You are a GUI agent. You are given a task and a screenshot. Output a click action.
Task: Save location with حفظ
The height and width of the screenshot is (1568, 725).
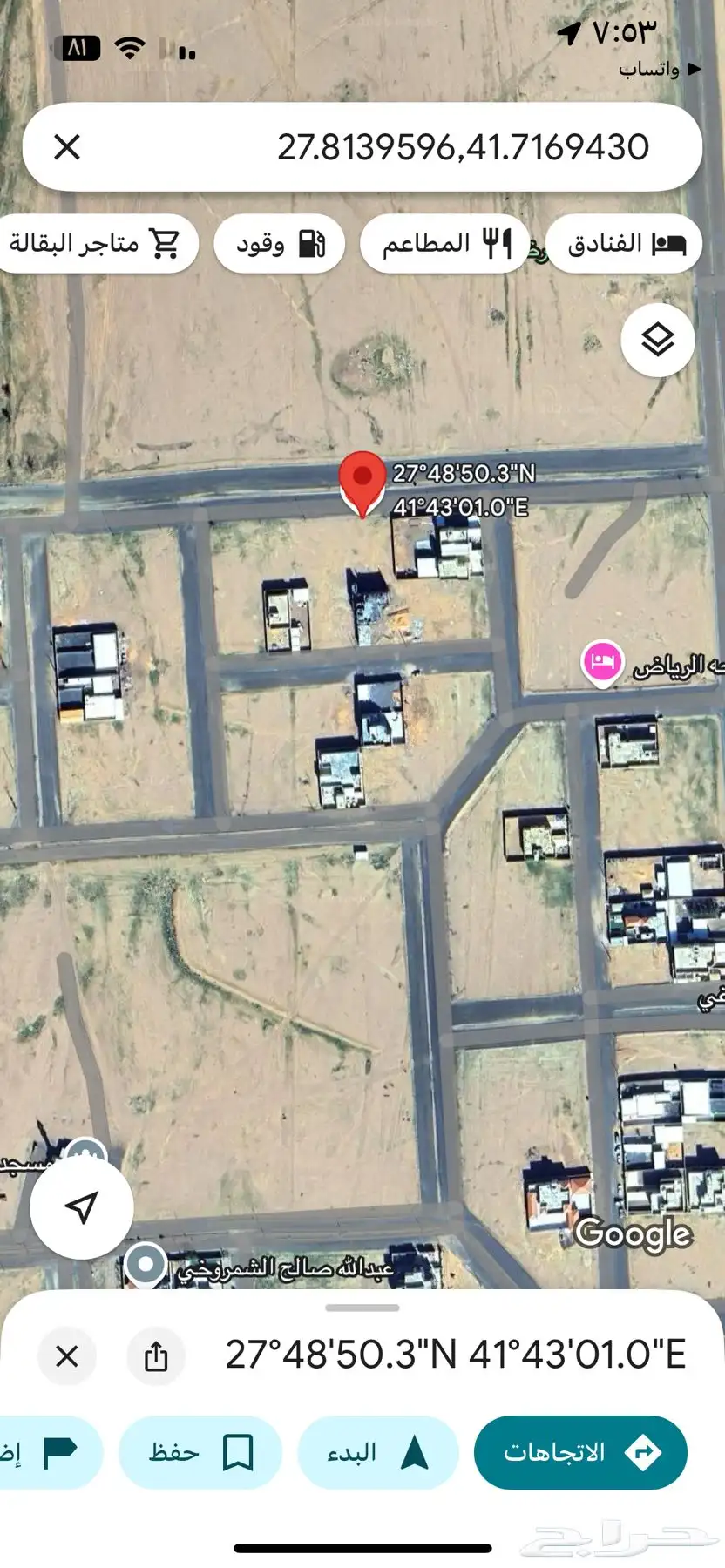pos(200,1452)
